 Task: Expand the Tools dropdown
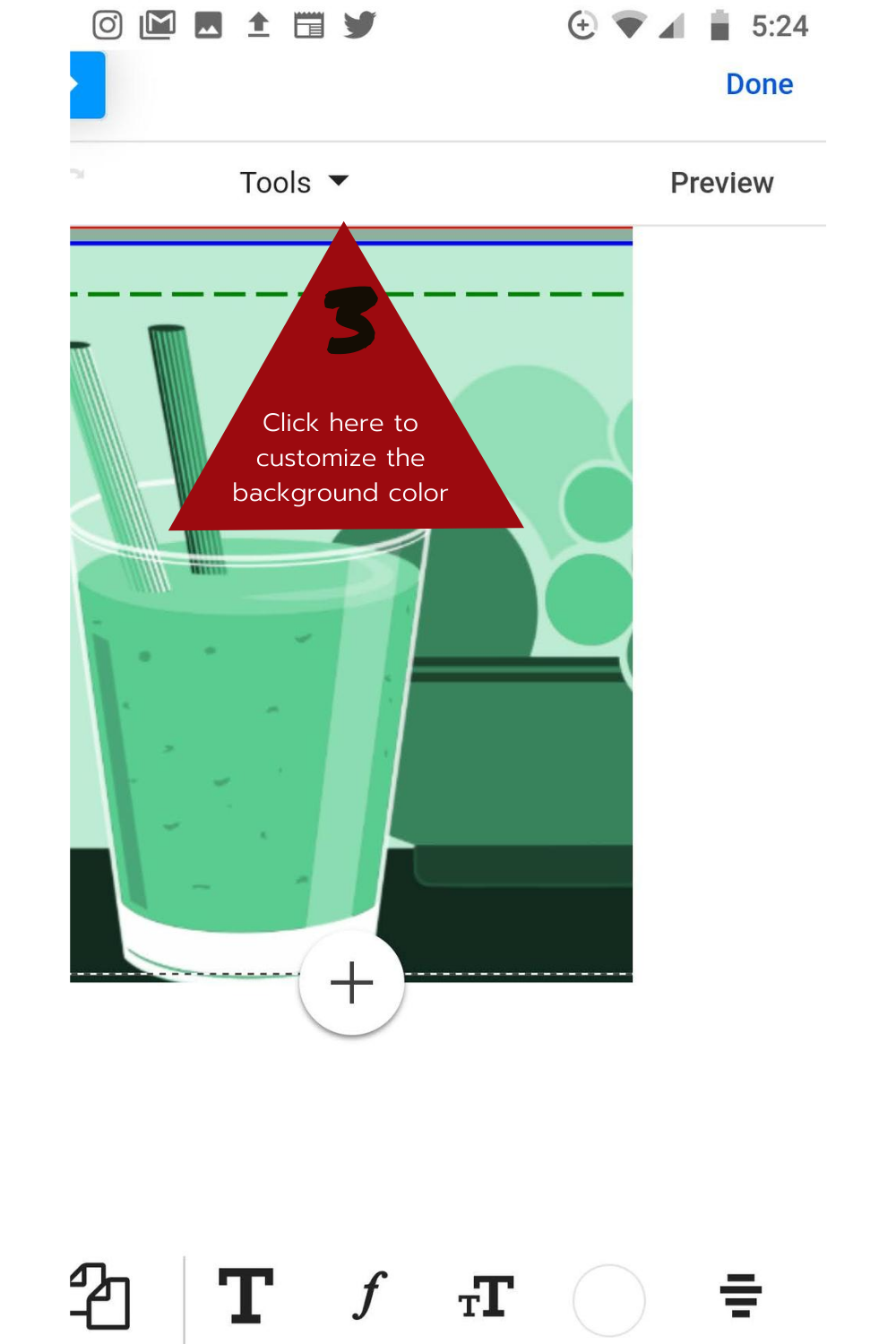pos(294,183)
